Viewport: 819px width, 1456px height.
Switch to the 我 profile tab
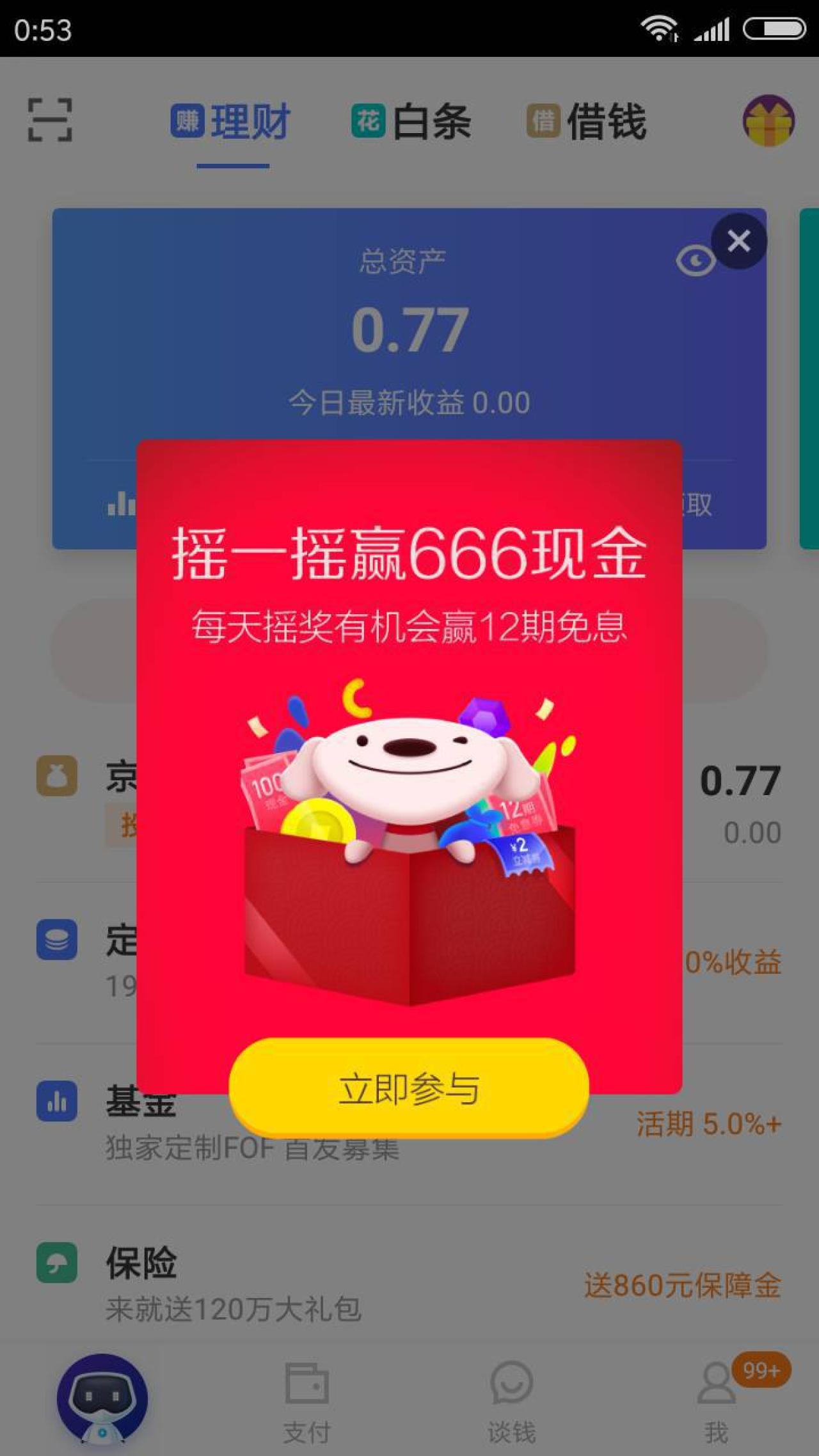click(717, 1402)
